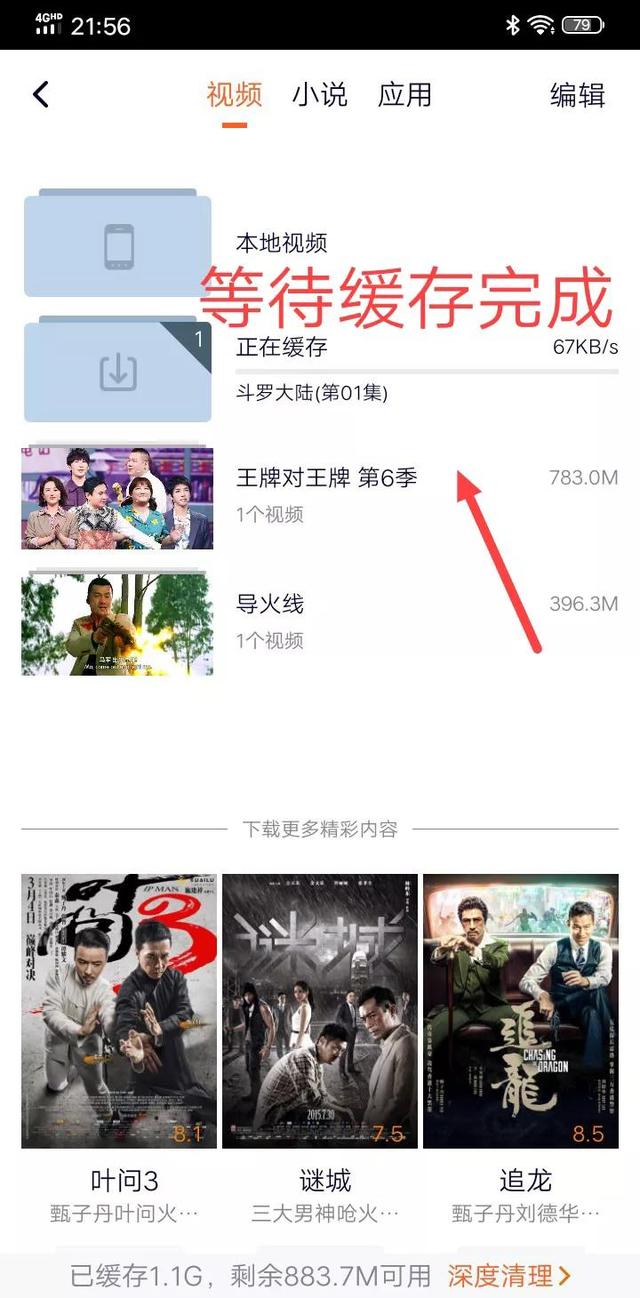640x1298 pixels.
Task: Open the 谜城 movie poster
Action: [x=320, y=1010]
